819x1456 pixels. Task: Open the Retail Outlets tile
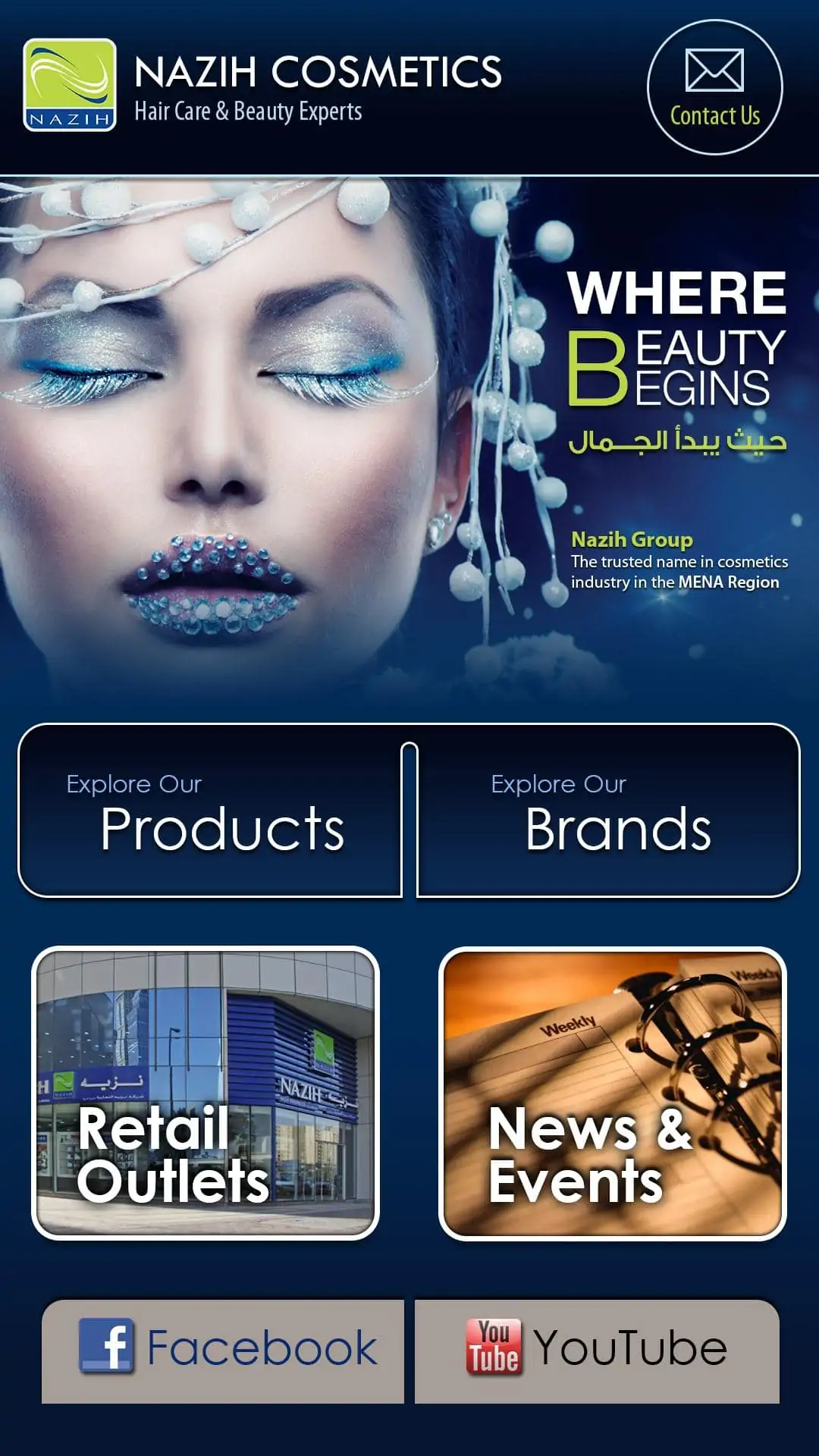[x=205, y=1094]
